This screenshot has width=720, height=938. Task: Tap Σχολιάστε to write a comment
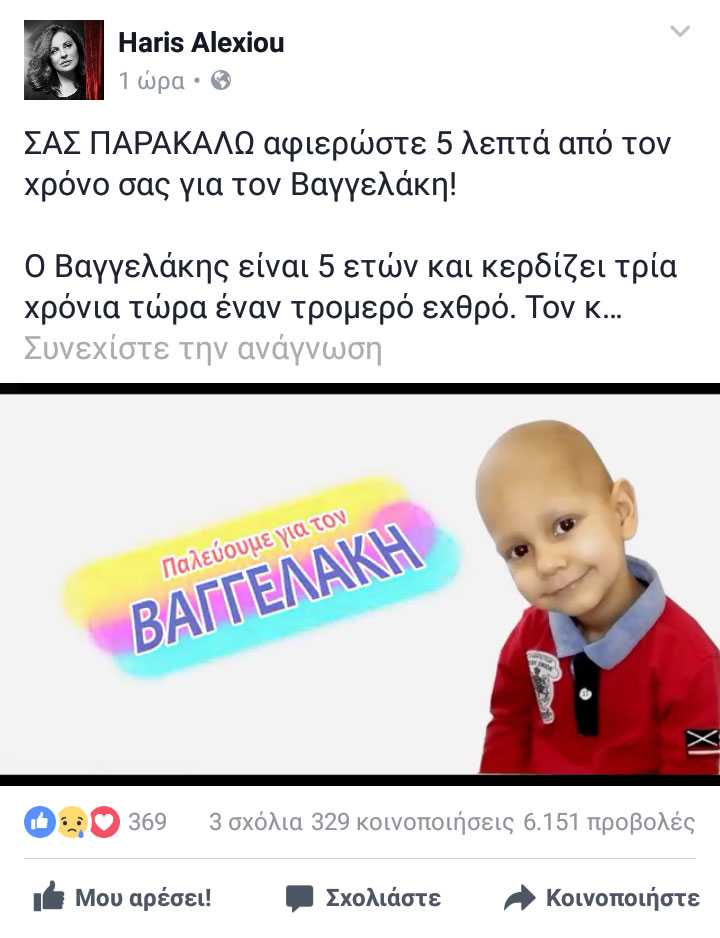pyautogui.click(x=363, y=897)
